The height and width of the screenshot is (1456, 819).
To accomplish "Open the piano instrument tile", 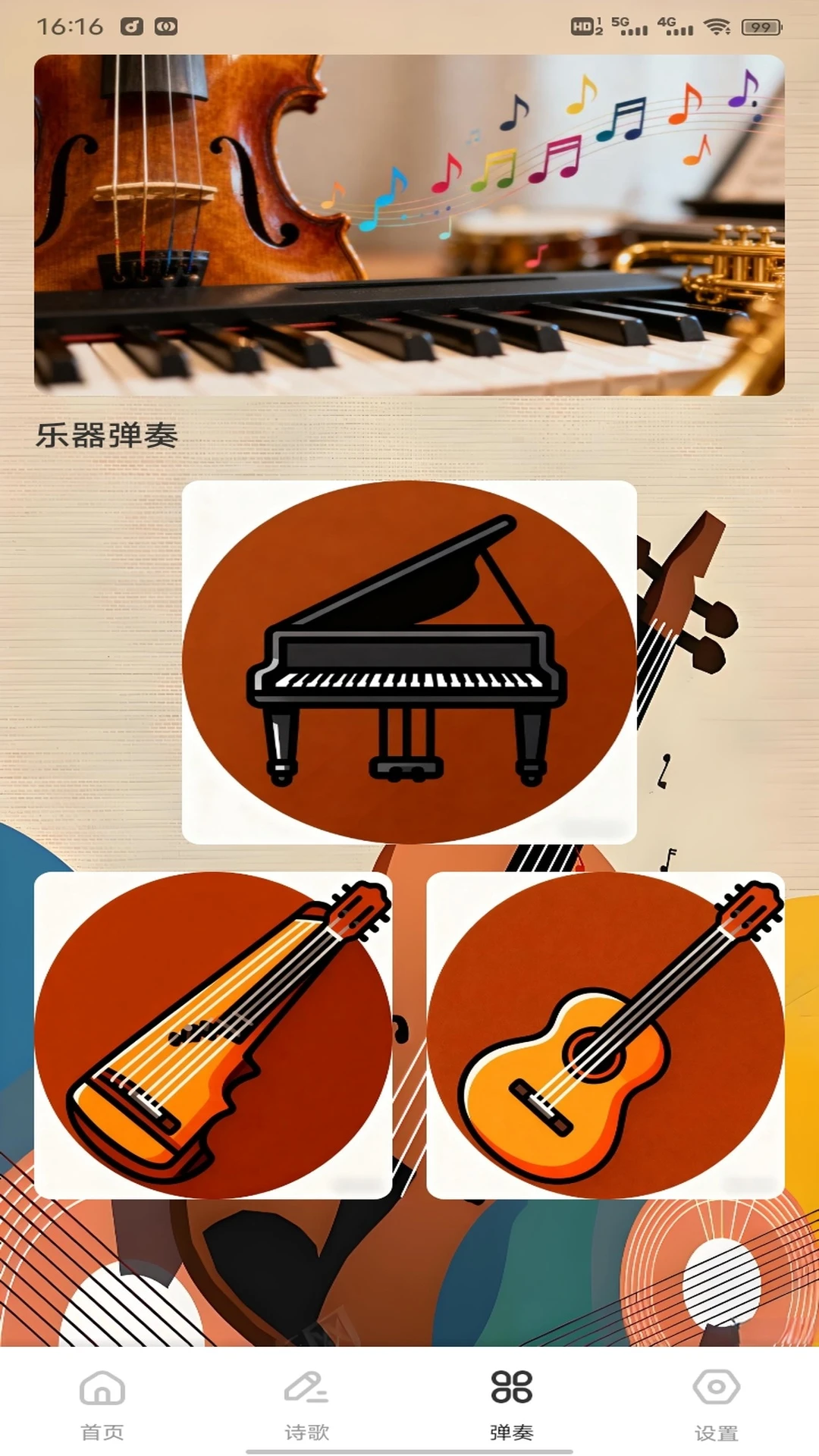I will pos(409,661).
